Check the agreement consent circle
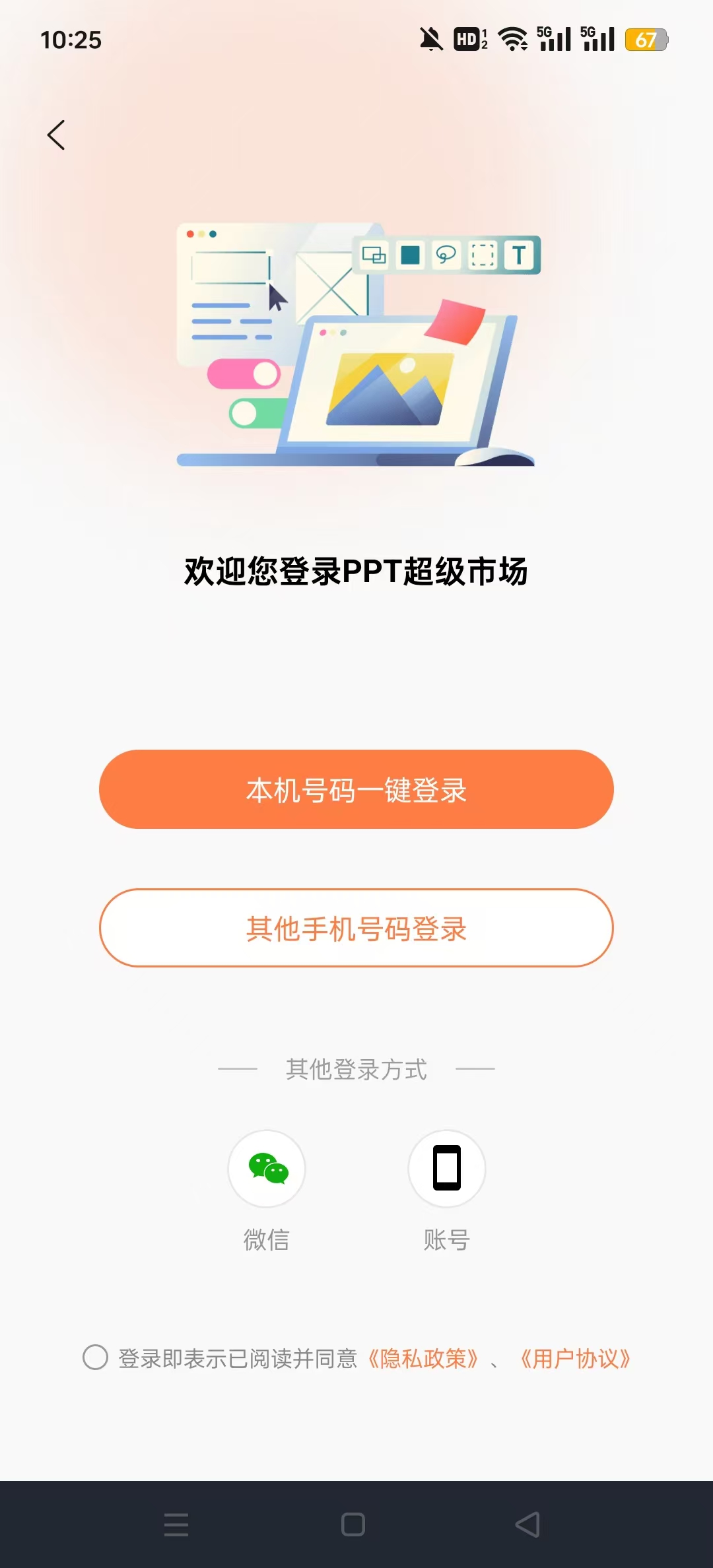This screenshot has width=713, height=1568. coord(95,1358)
